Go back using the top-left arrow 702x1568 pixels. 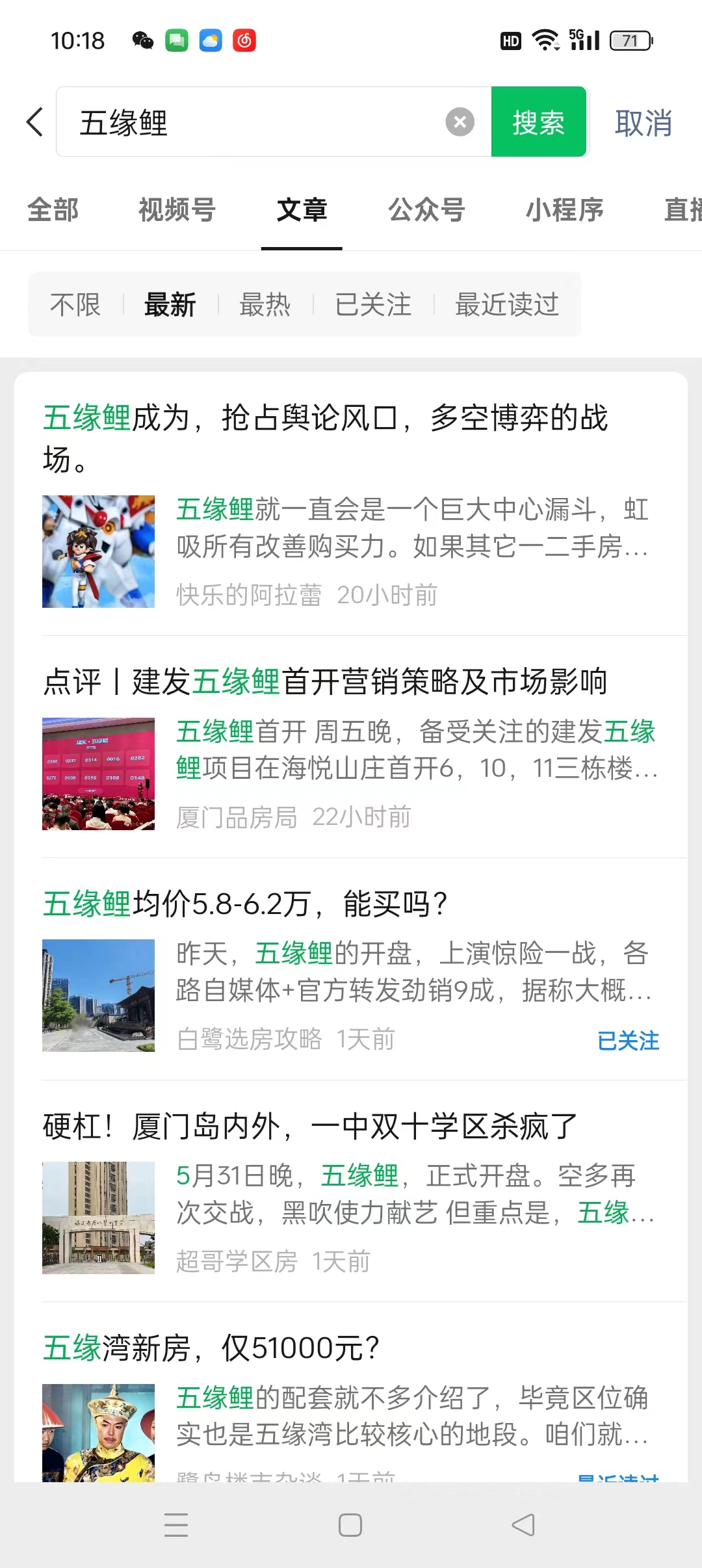click(35, 122)
